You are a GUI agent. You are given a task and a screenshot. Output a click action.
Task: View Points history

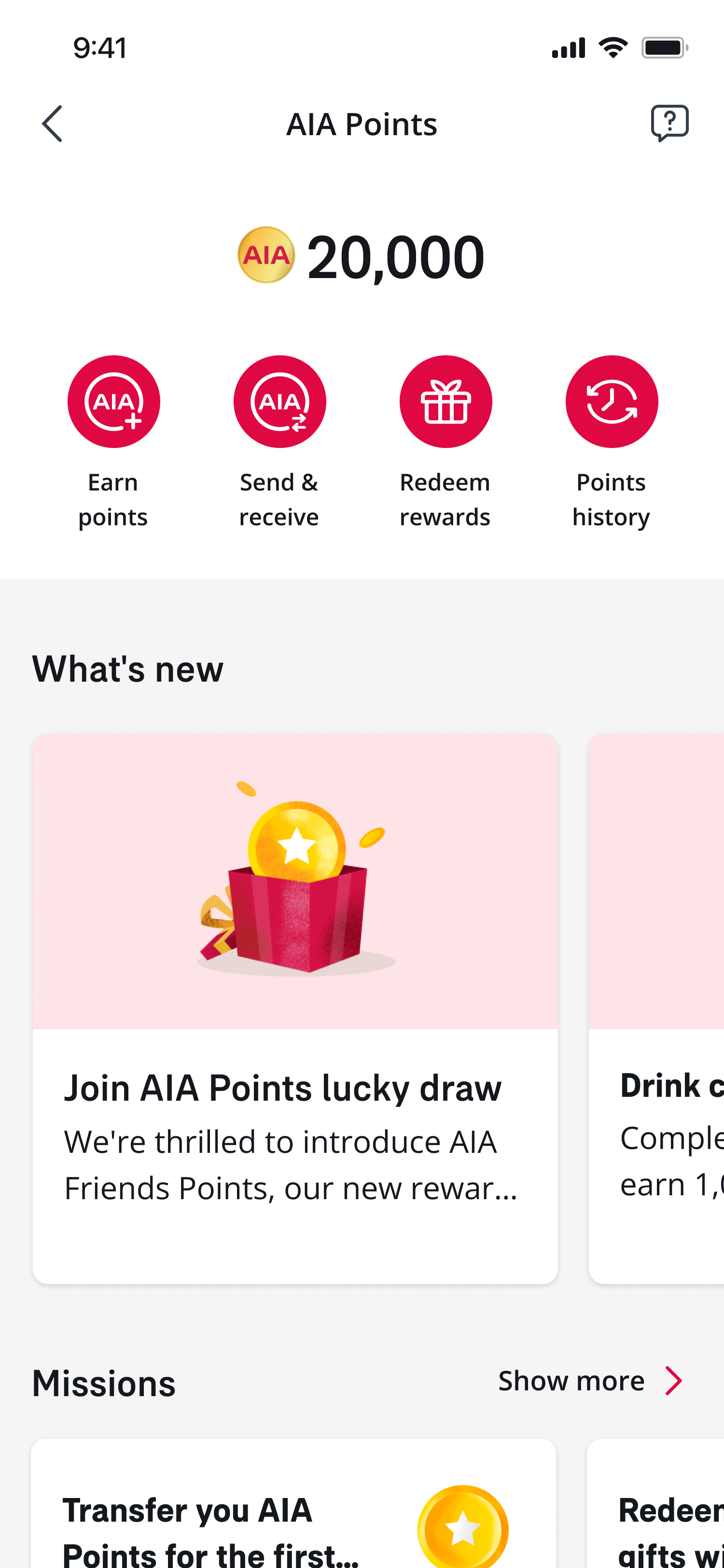(612, 402)
